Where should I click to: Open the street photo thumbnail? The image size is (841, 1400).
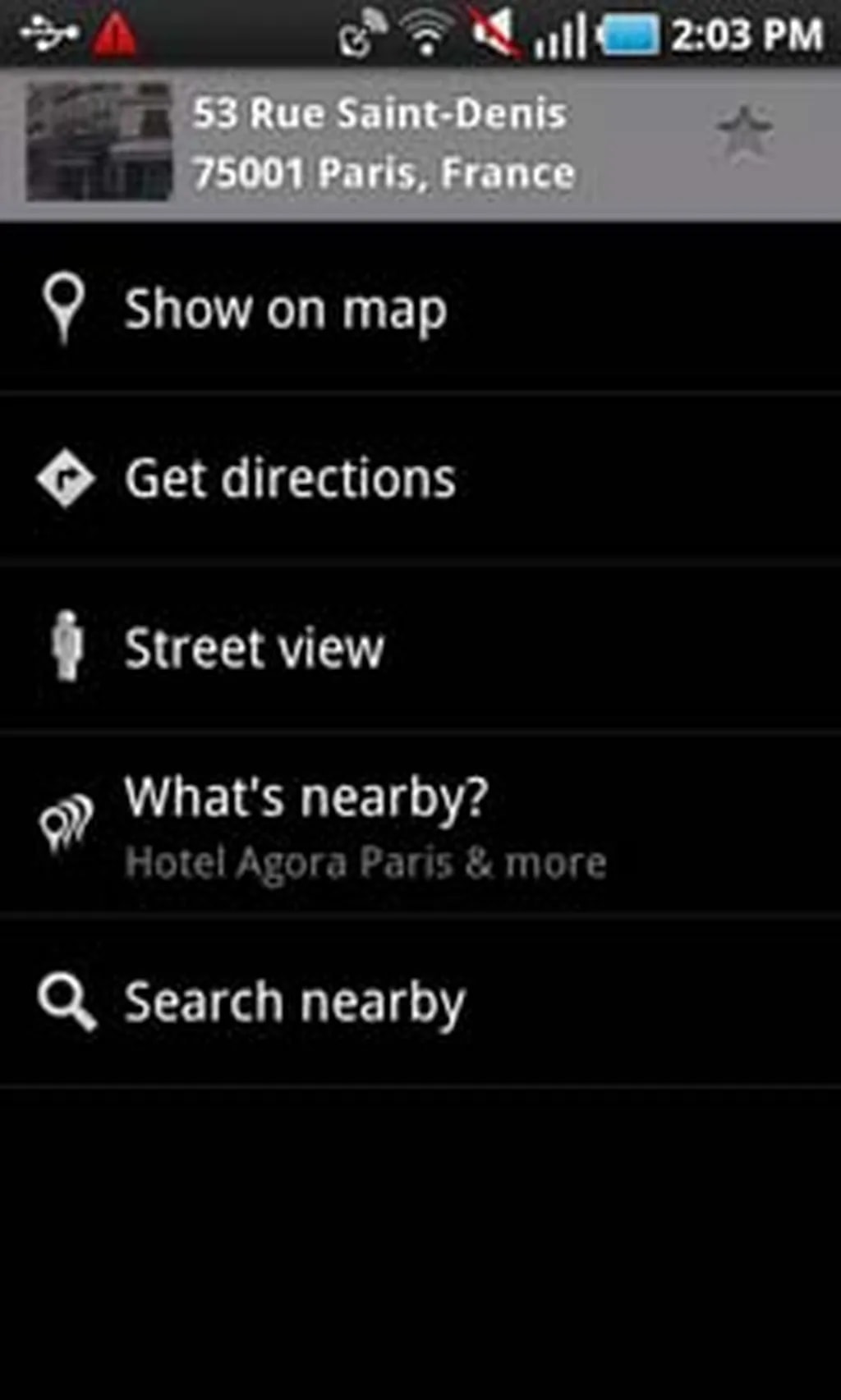(99, 143)
